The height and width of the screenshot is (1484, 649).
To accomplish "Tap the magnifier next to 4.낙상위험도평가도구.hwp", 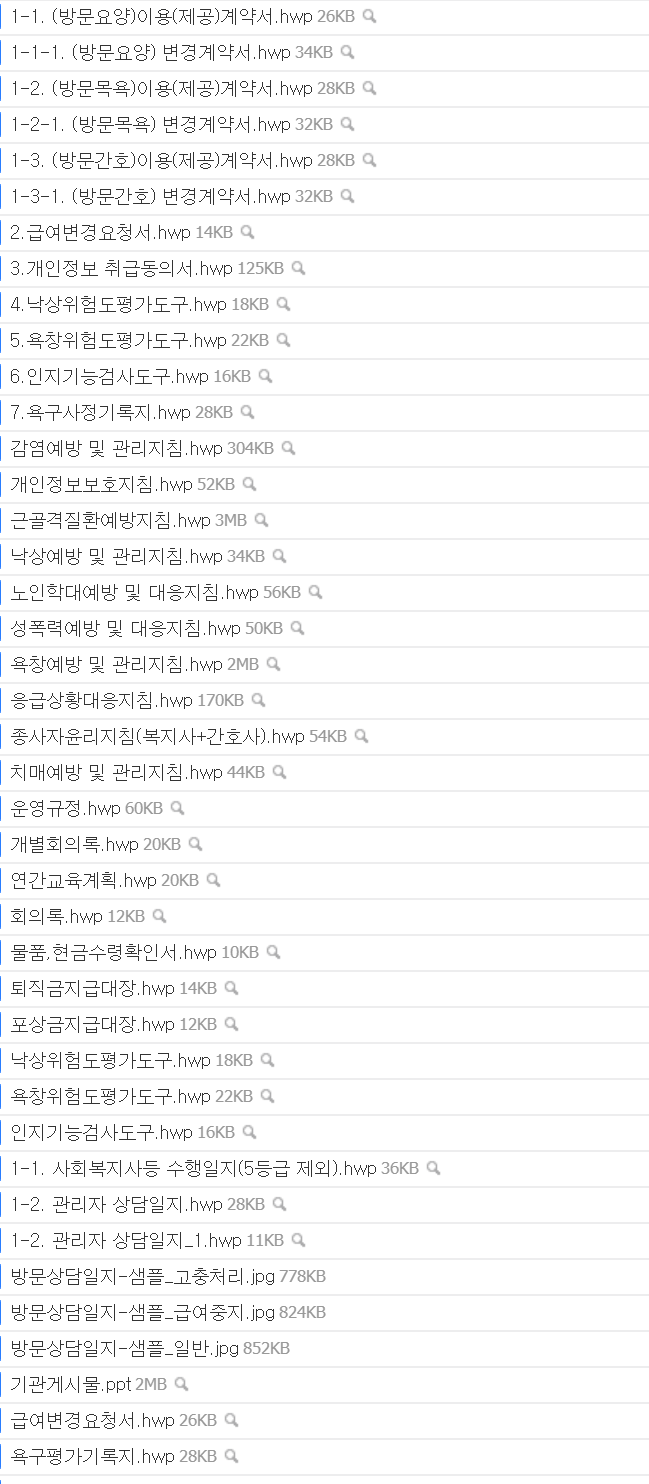I will click(x=283, y=304).
